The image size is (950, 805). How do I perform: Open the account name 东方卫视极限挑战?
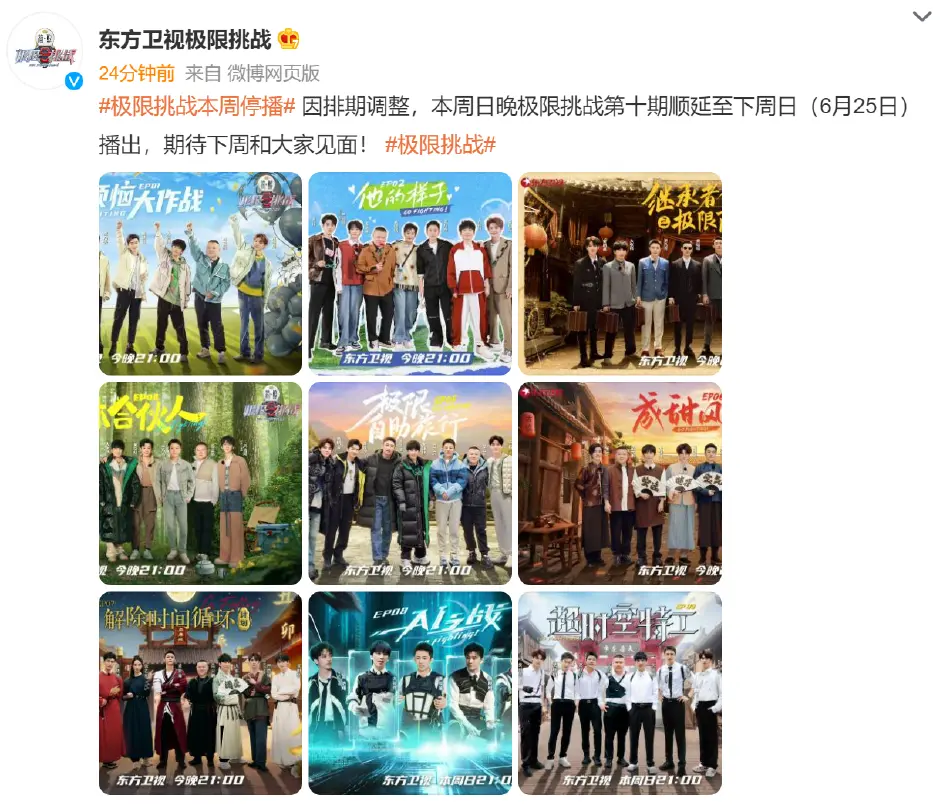[x=184, y=40]
